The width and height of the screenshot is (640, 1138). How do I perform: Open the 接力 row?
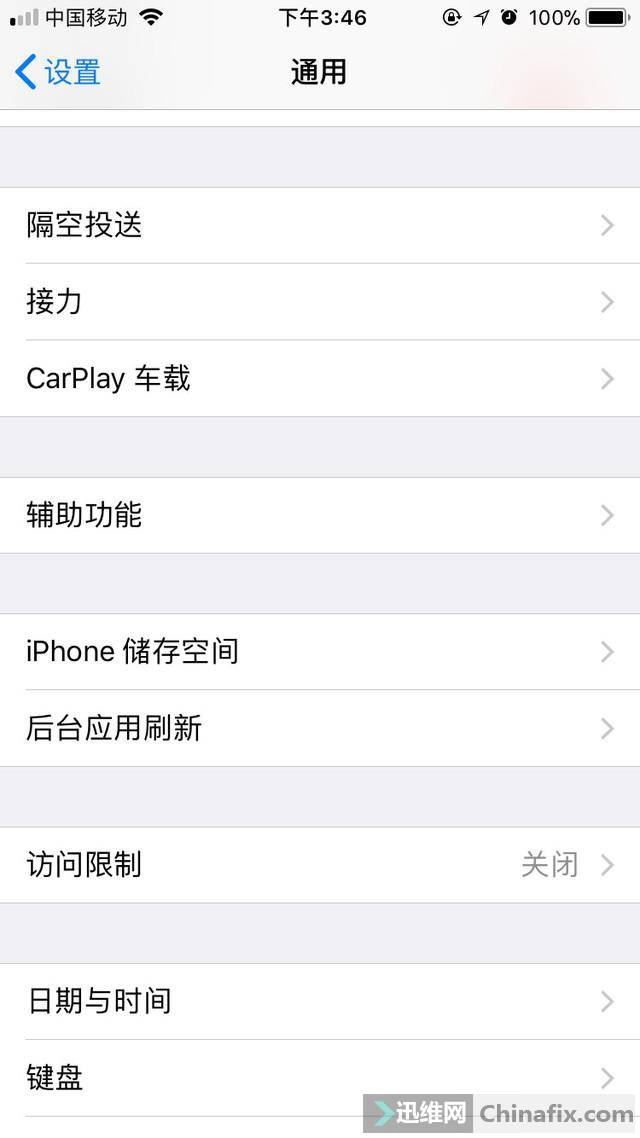pyautogui.click(x=320, y=301)
